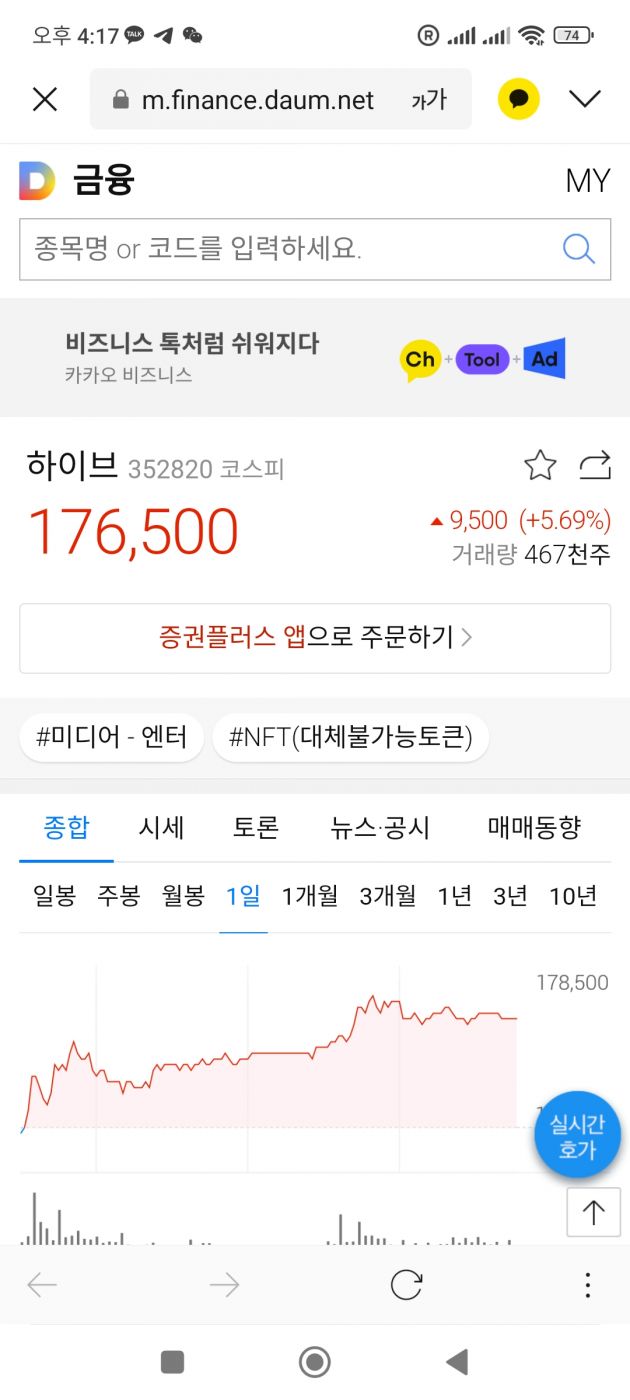Adjust font size with the 가가 button

coord(429,100)
